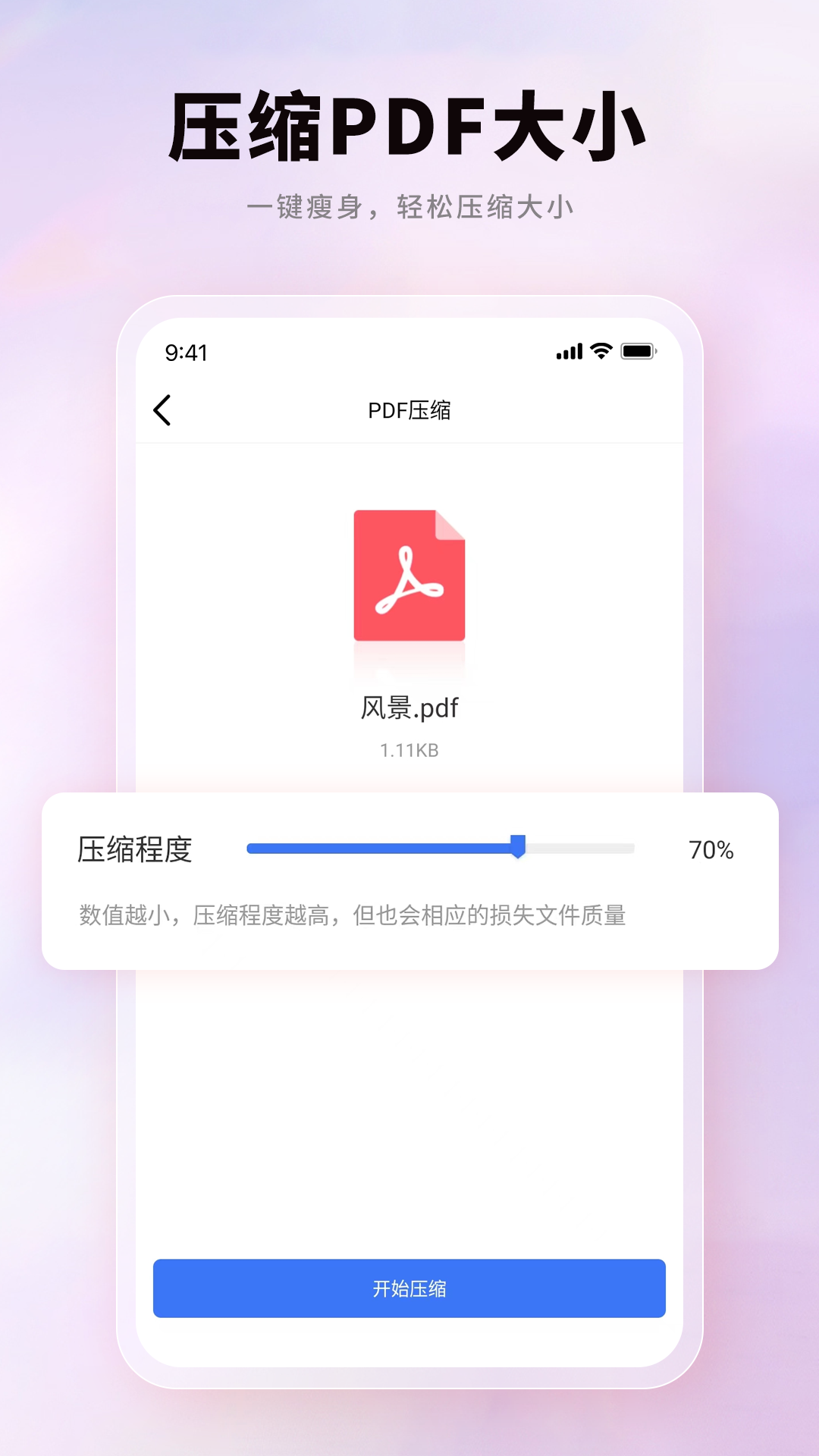
Task: Tap the PDF document preview graphic
Action: click(x=409, y=576)
